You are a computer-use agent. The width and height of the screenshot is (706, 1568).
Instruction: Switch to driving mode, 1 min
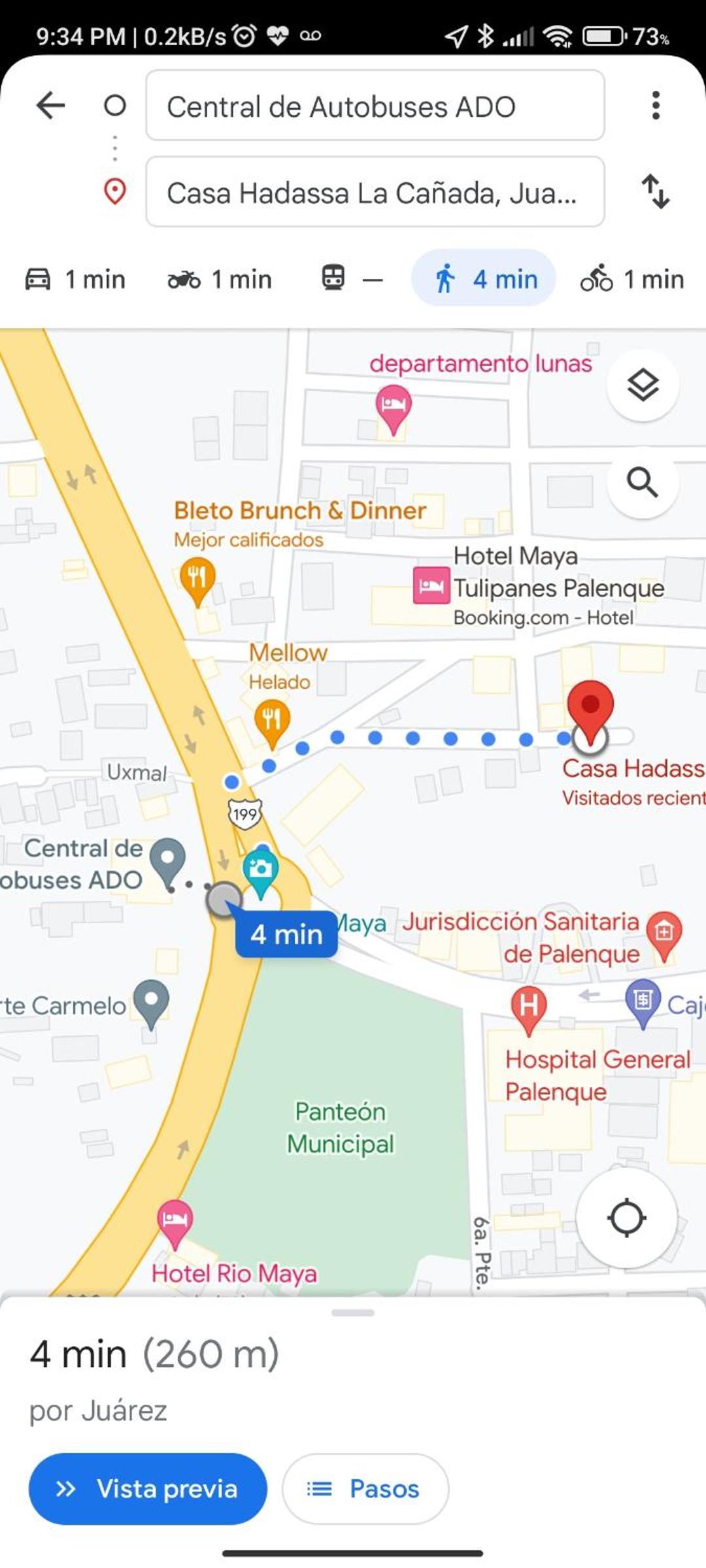75,279
